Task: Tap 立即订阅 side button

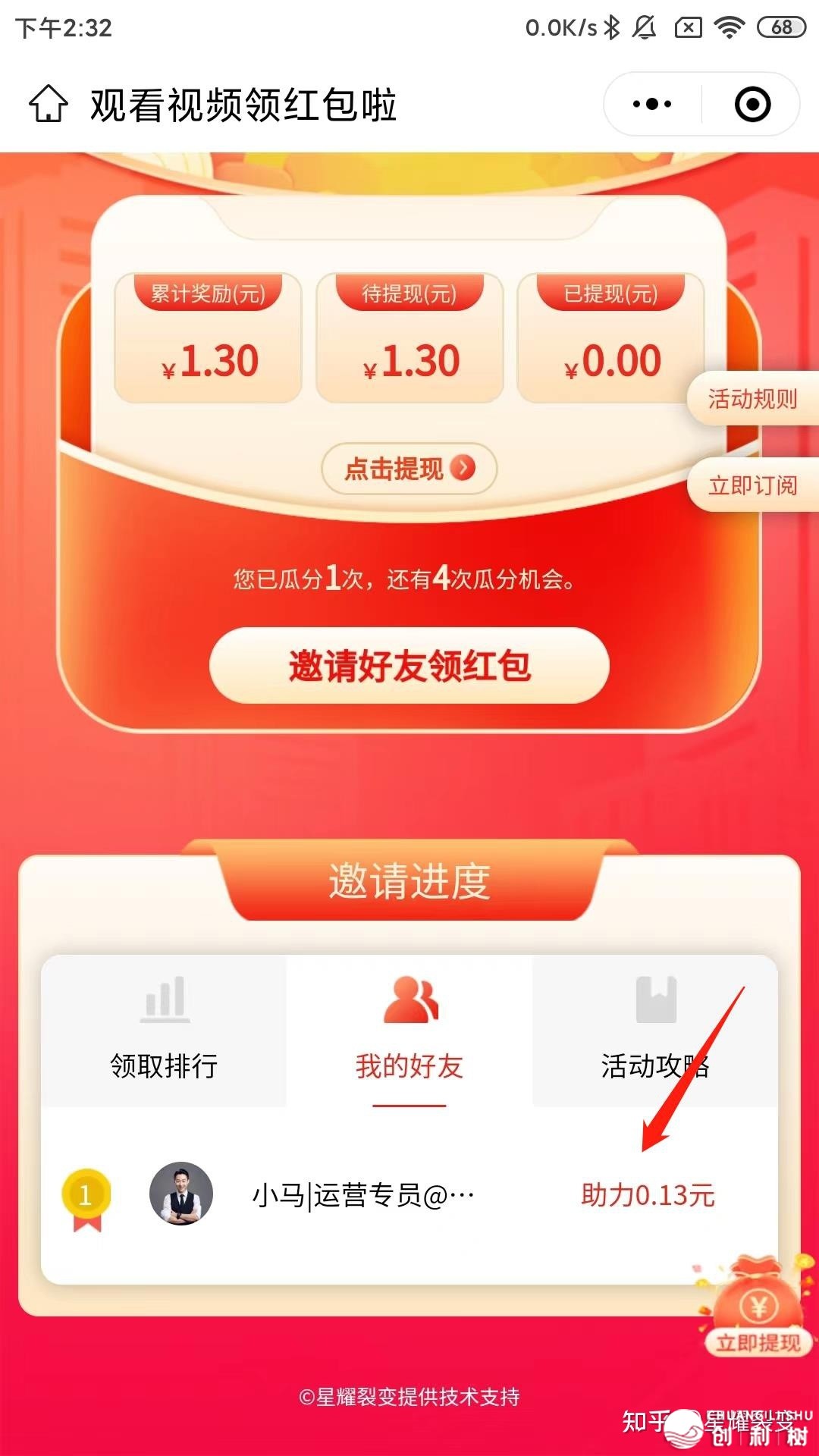Action: [752, 485]
